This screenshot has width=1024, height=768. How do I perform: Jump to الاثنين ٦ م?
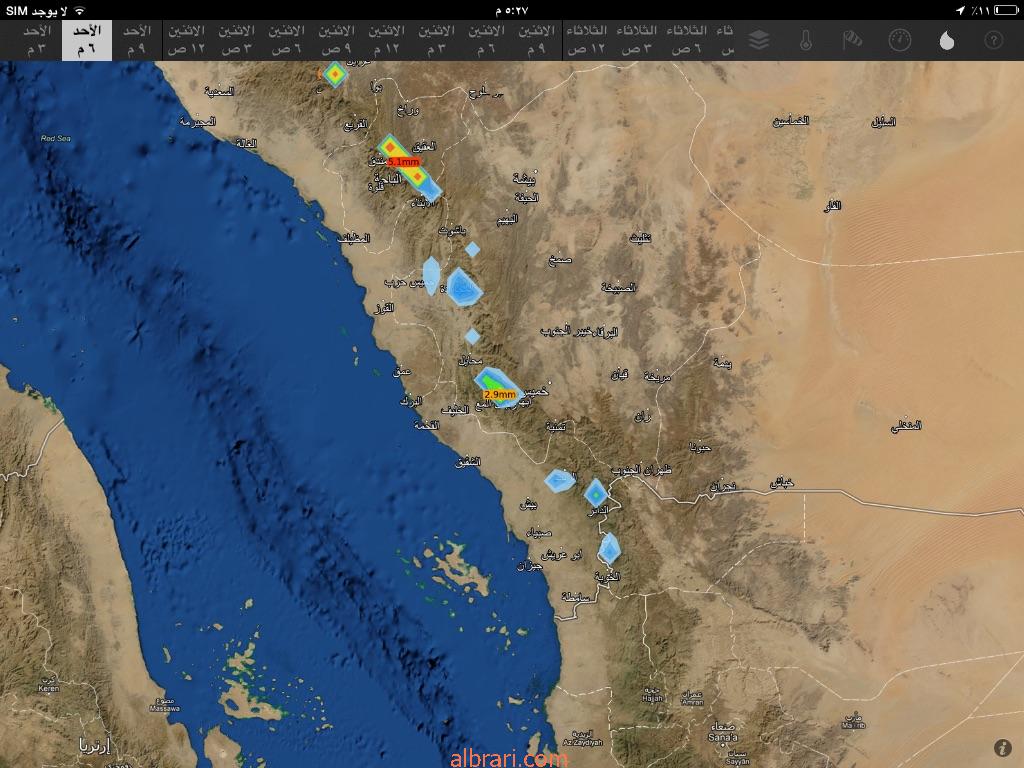[x=487, y=40]
